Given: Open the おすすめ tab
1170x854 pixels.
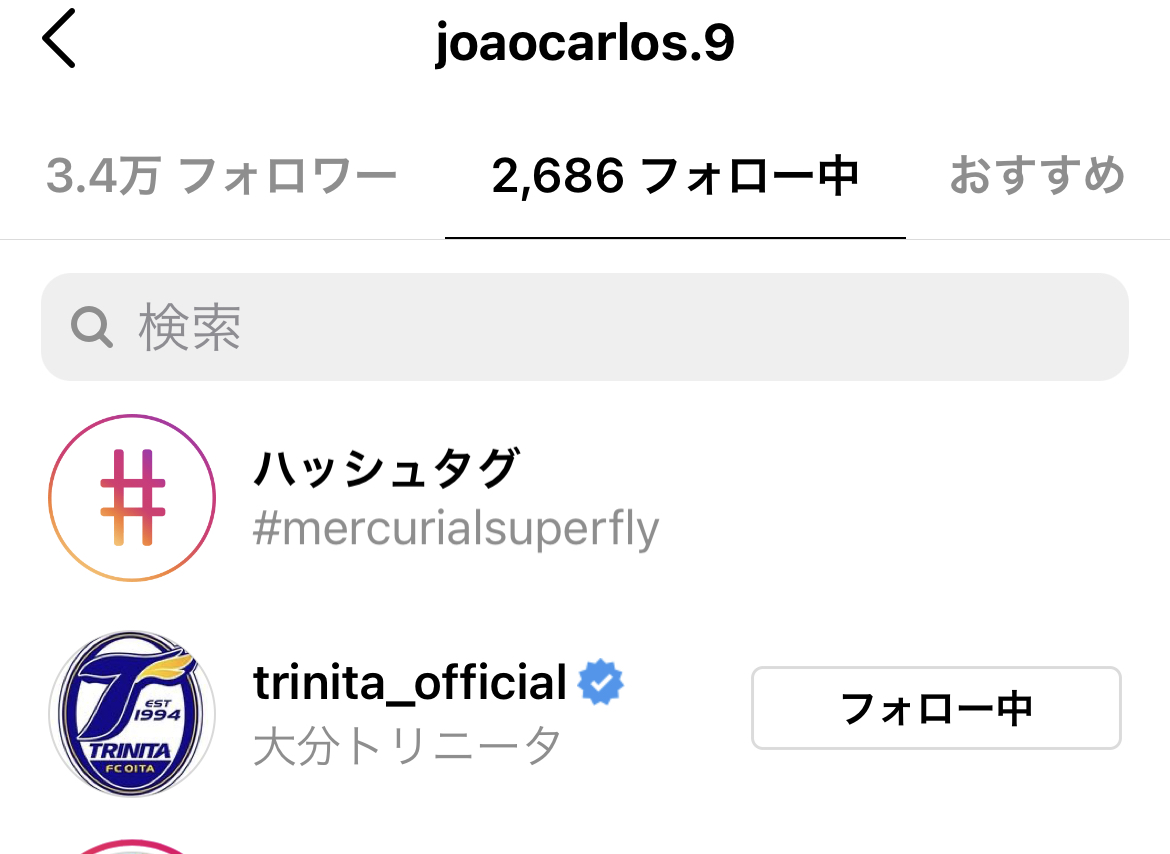Looking at the screenshot, I should tap(1037, 175).
